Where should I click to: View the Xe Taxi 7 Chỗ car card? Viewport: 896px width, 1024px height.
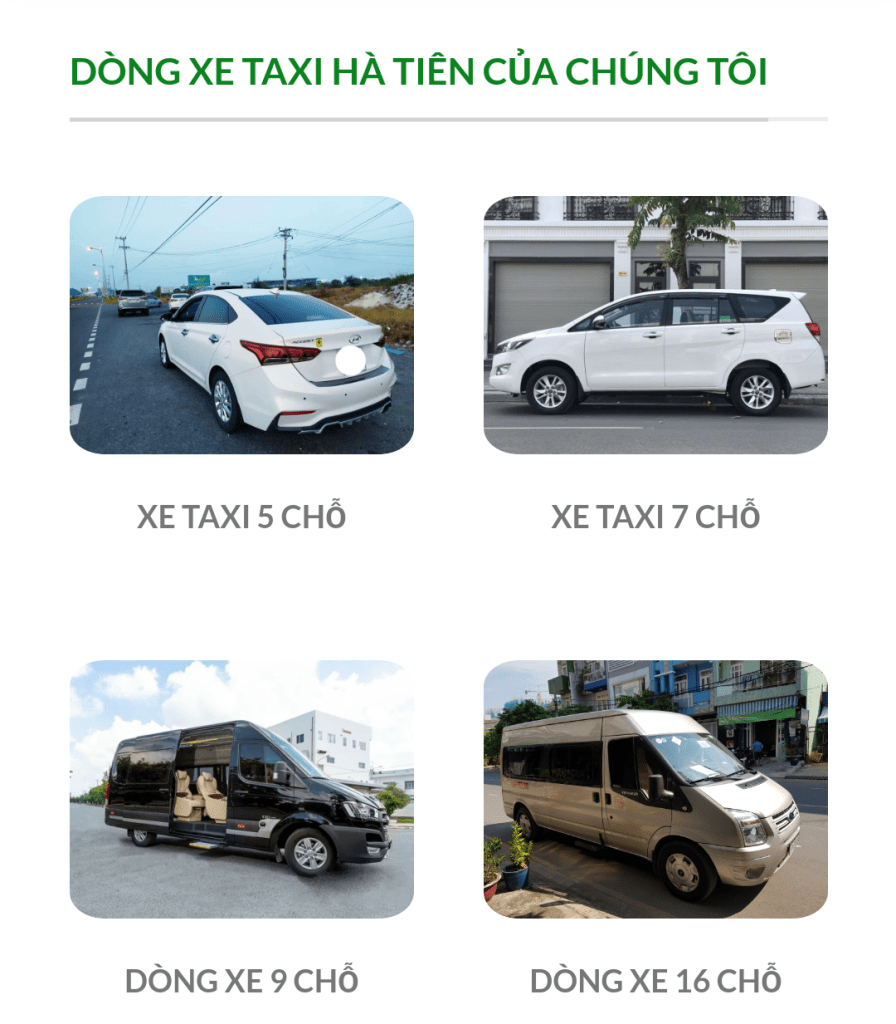[x=655, y=325]
